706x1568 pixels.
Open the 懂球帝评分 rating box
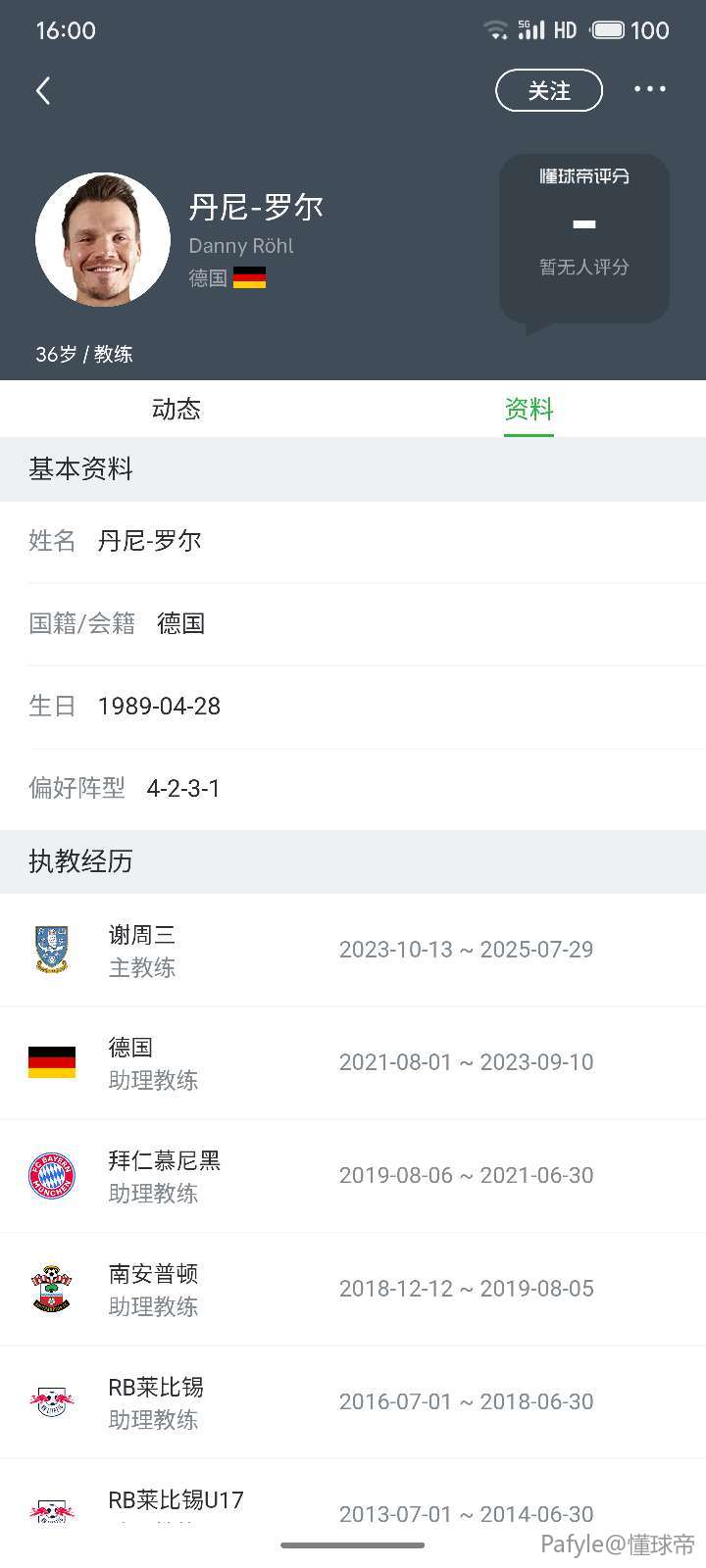[584, 240]
